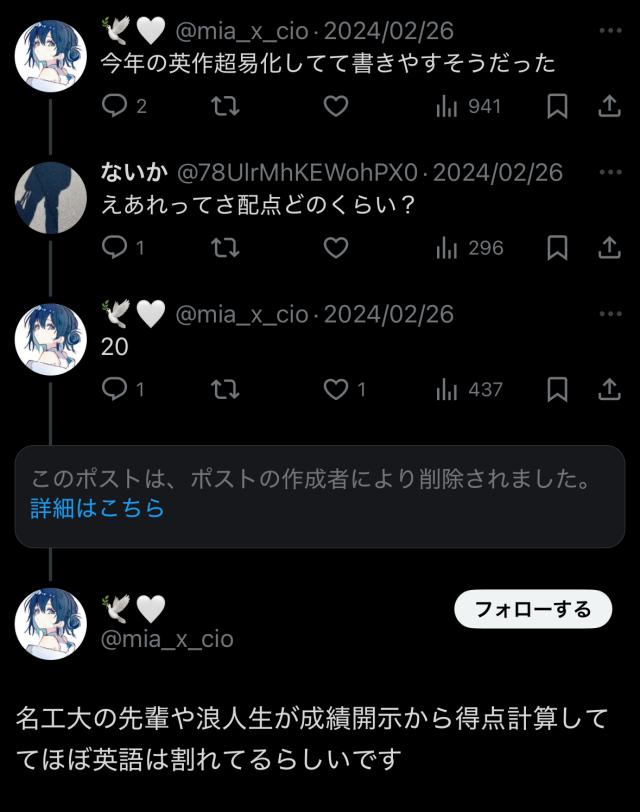Repost the 今年の英作 post
The width and height of the screenshot is (640, 812).
[x=227, y=105]
